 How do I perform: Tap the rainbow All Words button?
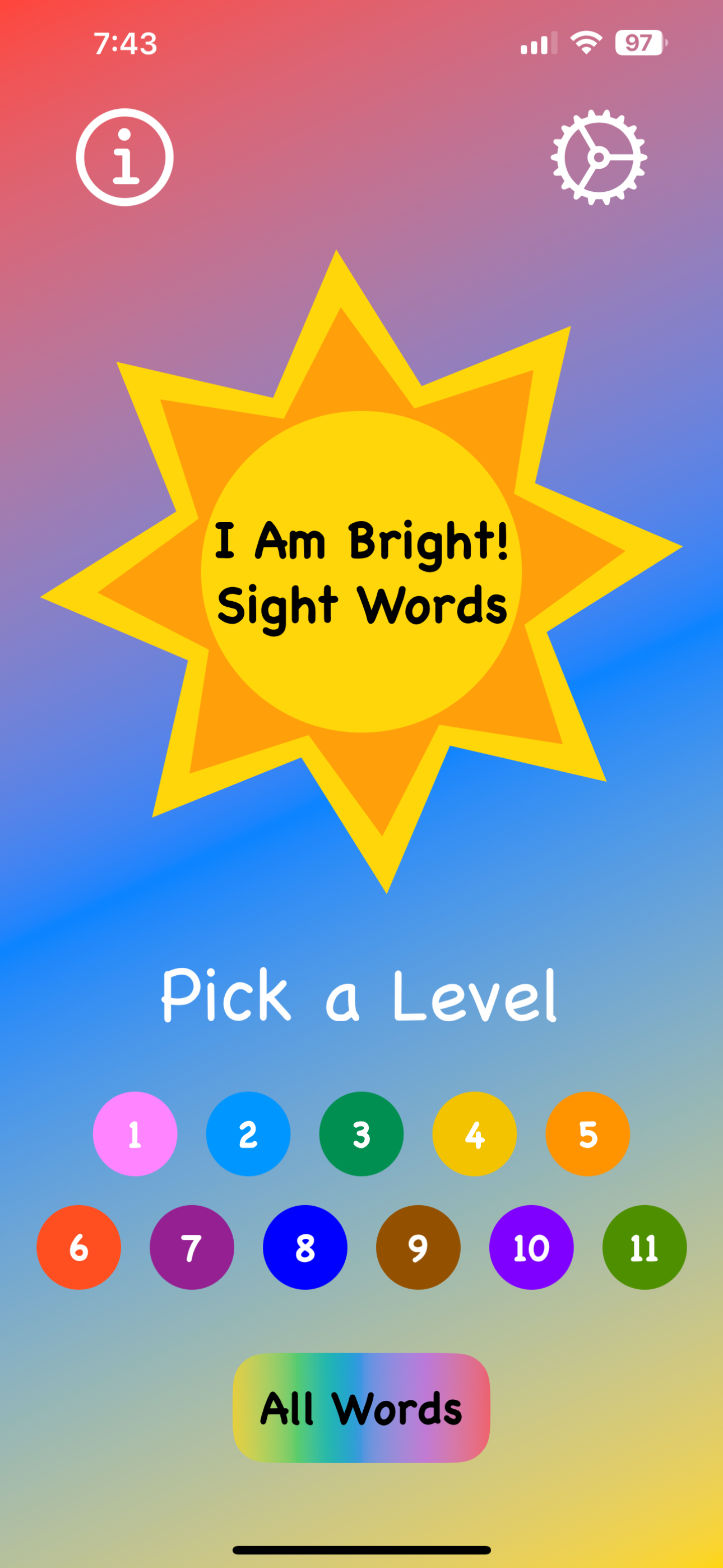[361, 1409]
